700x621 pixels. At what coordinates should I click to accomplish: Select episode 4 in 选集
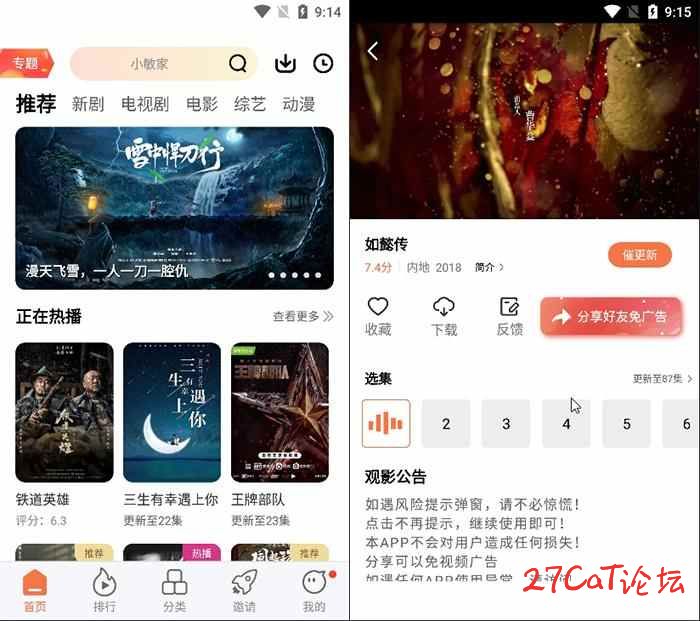coord(566,423)
